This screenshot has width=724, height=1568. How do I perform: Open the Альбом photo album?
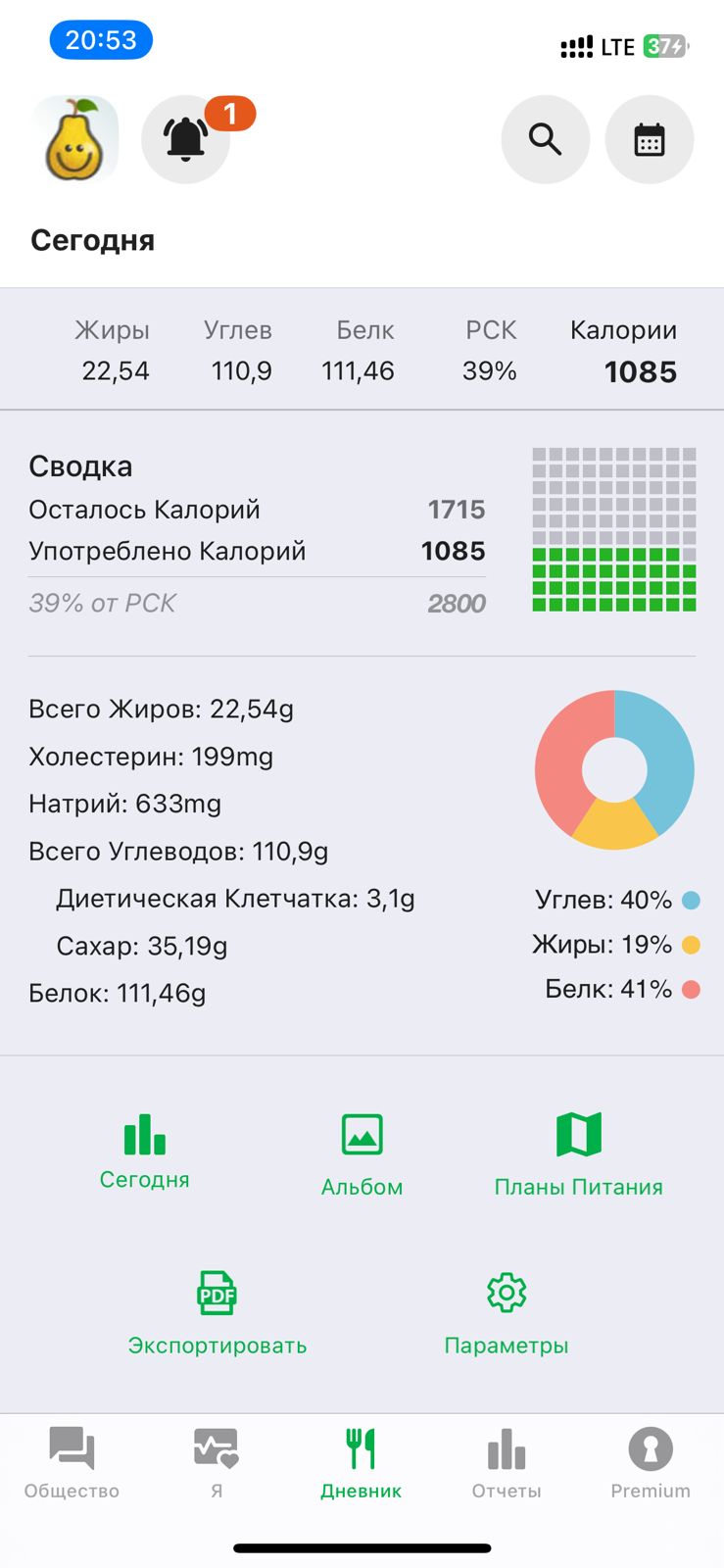point(362,1154)
